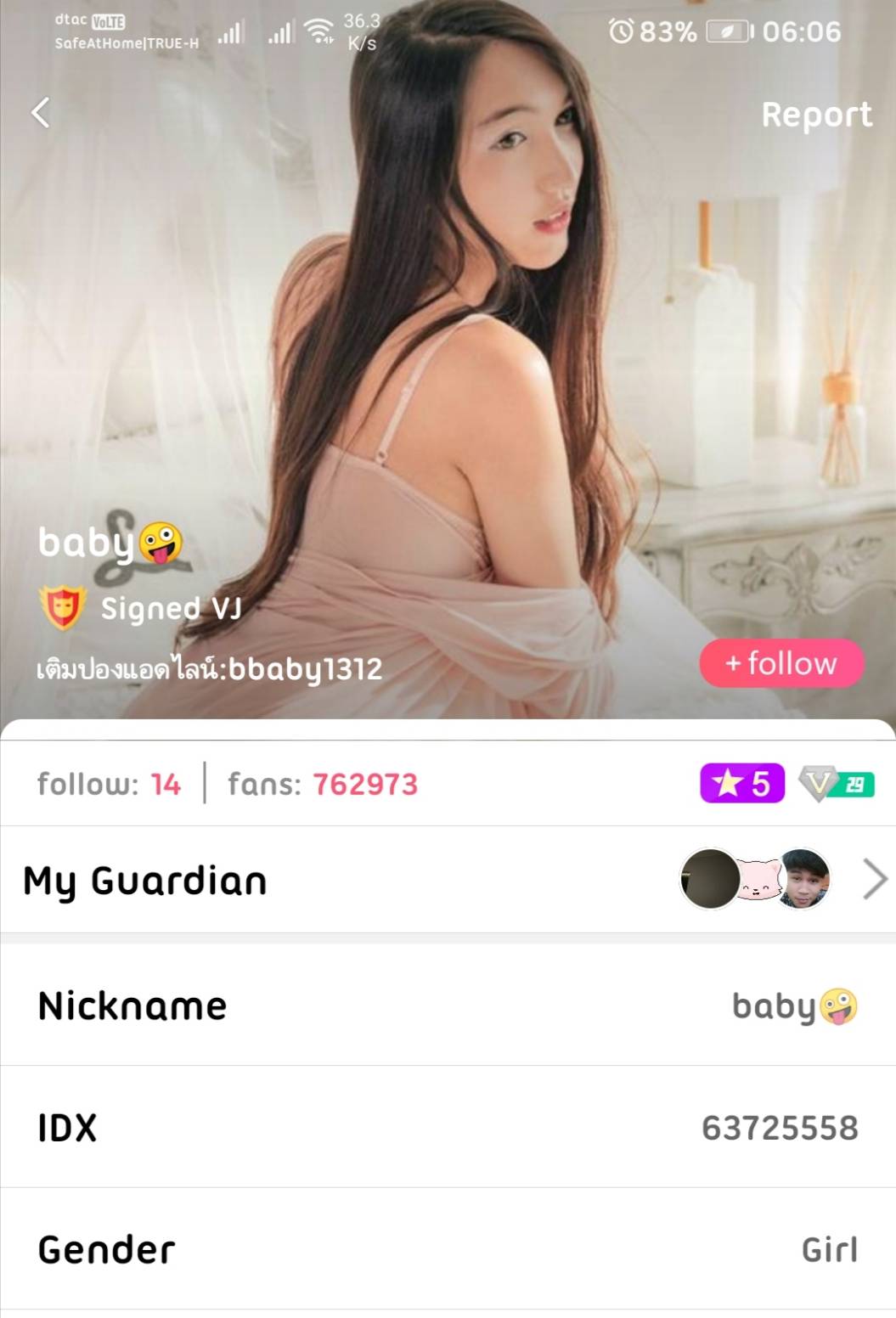Follow the baby VJ profile
896x1318 pixels.
coord(781,663)
